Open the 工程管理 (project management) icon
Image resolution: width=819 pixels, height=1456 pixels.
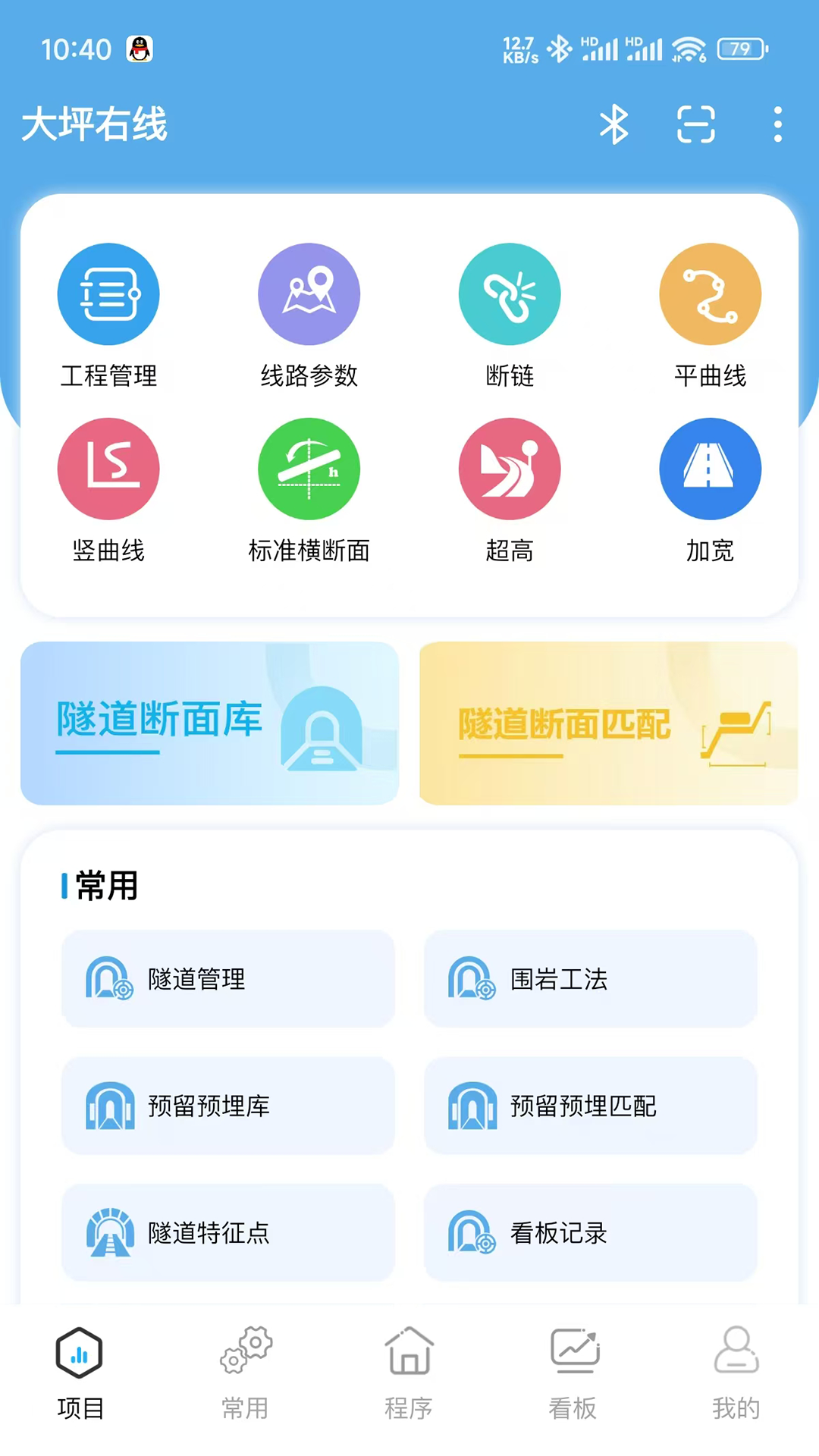108,293
